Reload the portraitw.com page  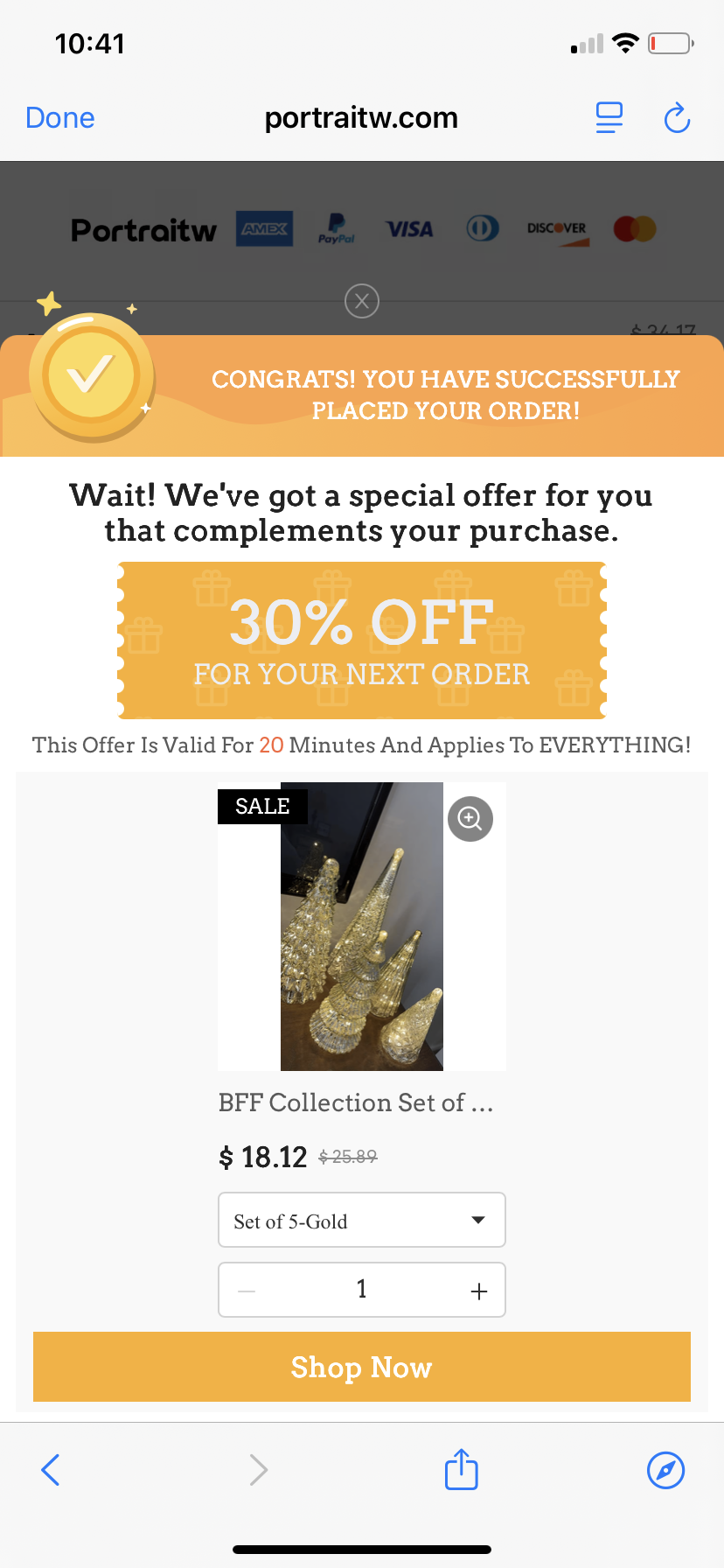click(x=677, y=117)
